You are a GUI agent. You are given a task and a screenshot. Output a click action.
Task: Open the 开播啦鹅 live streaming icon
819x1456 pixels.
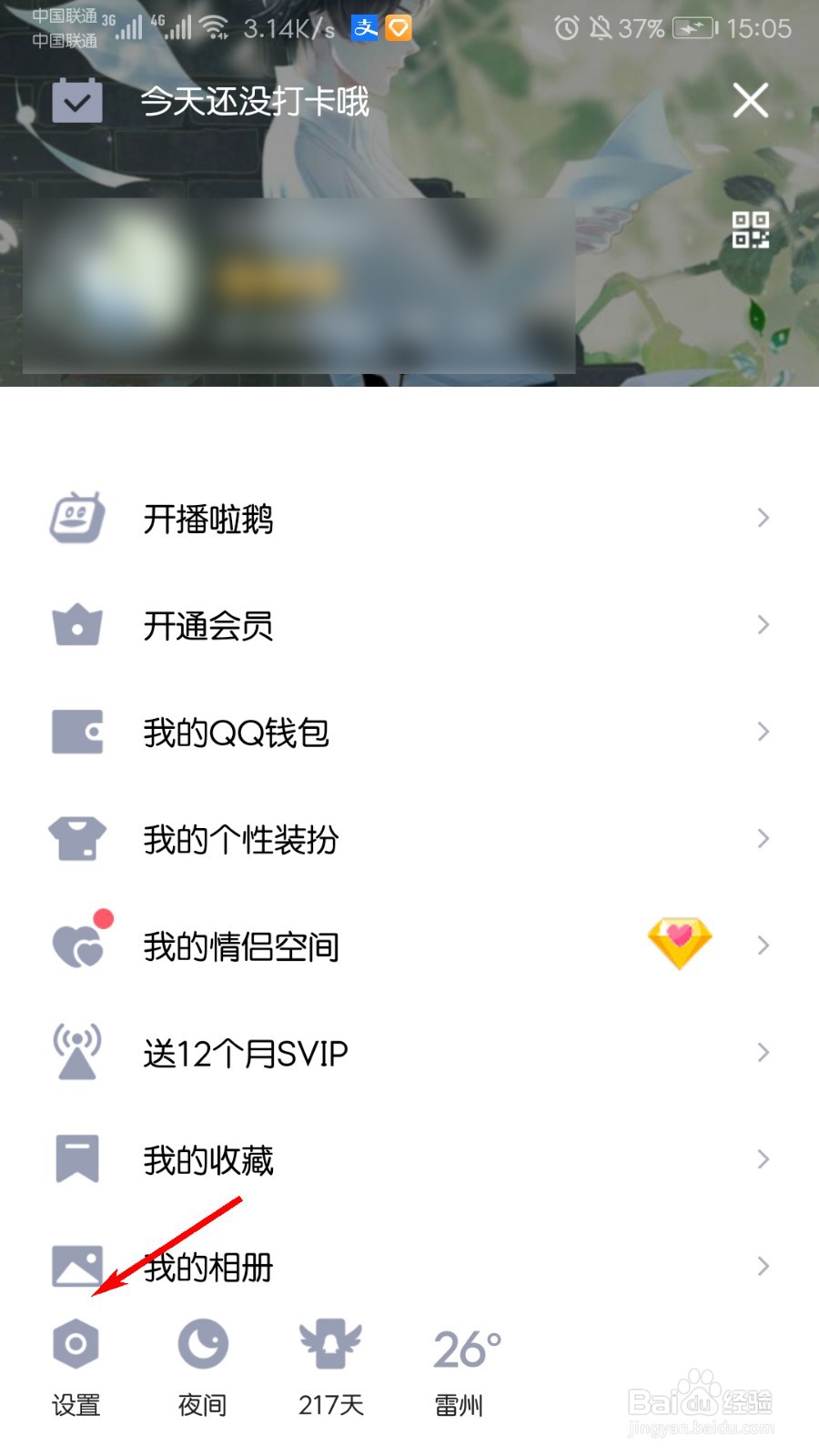coord(76,517)
